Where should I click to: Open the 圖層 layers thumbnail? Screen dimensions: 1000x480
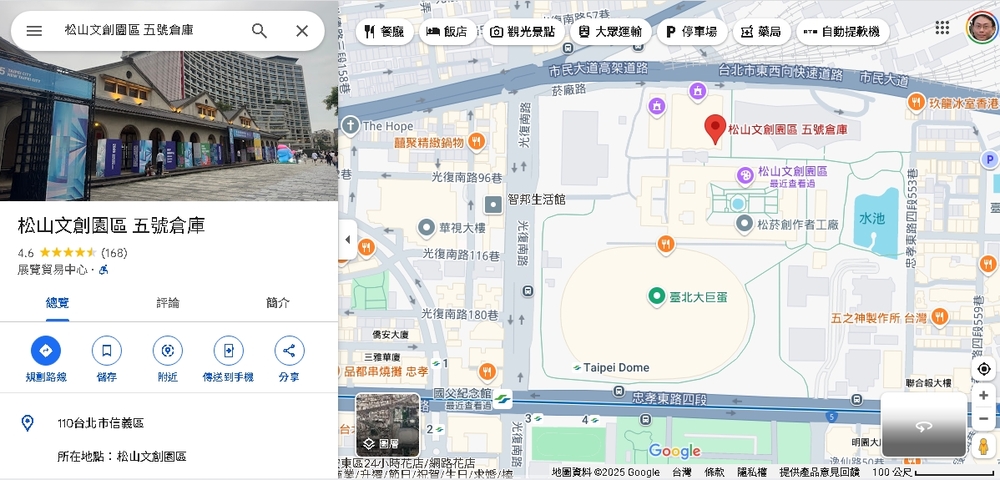click(x=388, y=425)
